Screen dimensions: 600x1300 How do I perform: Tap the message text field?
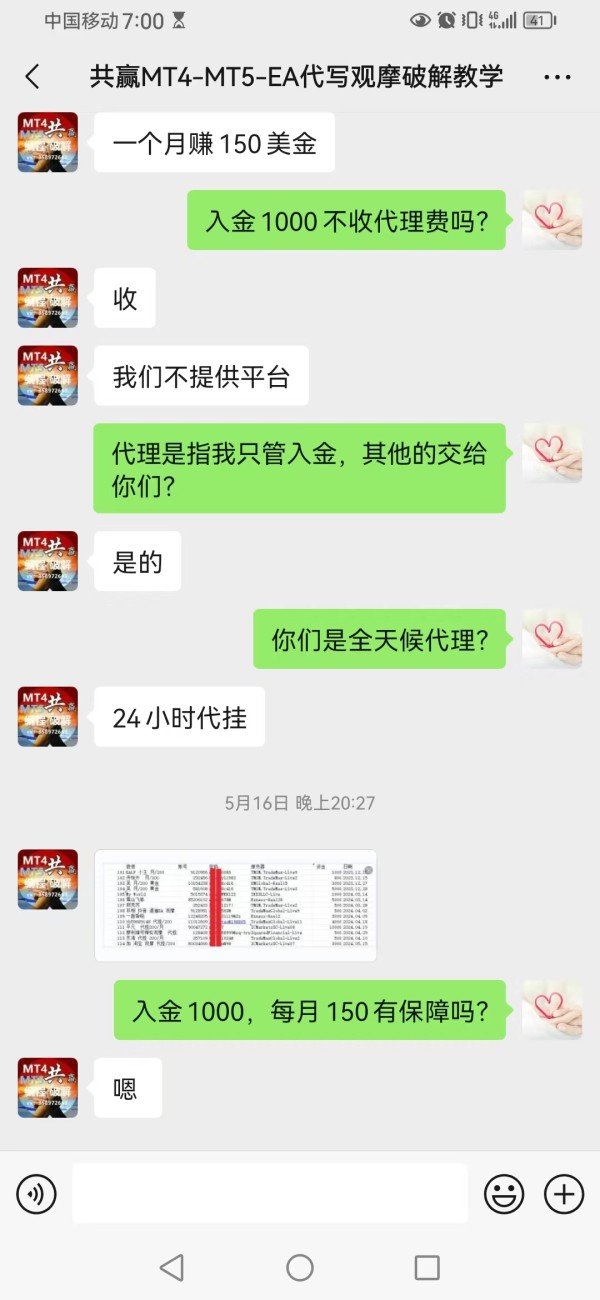[x=270, y=1193]
